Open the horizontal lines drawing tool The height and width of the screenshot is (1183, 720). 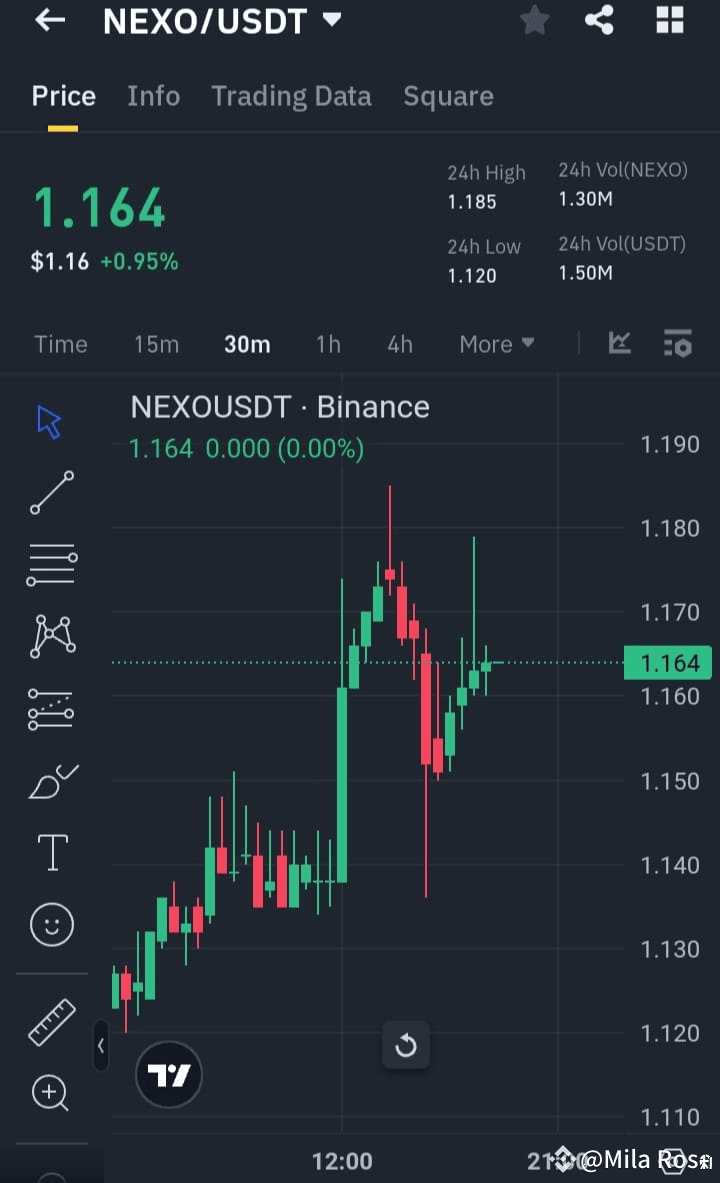[x=50, y=563]
